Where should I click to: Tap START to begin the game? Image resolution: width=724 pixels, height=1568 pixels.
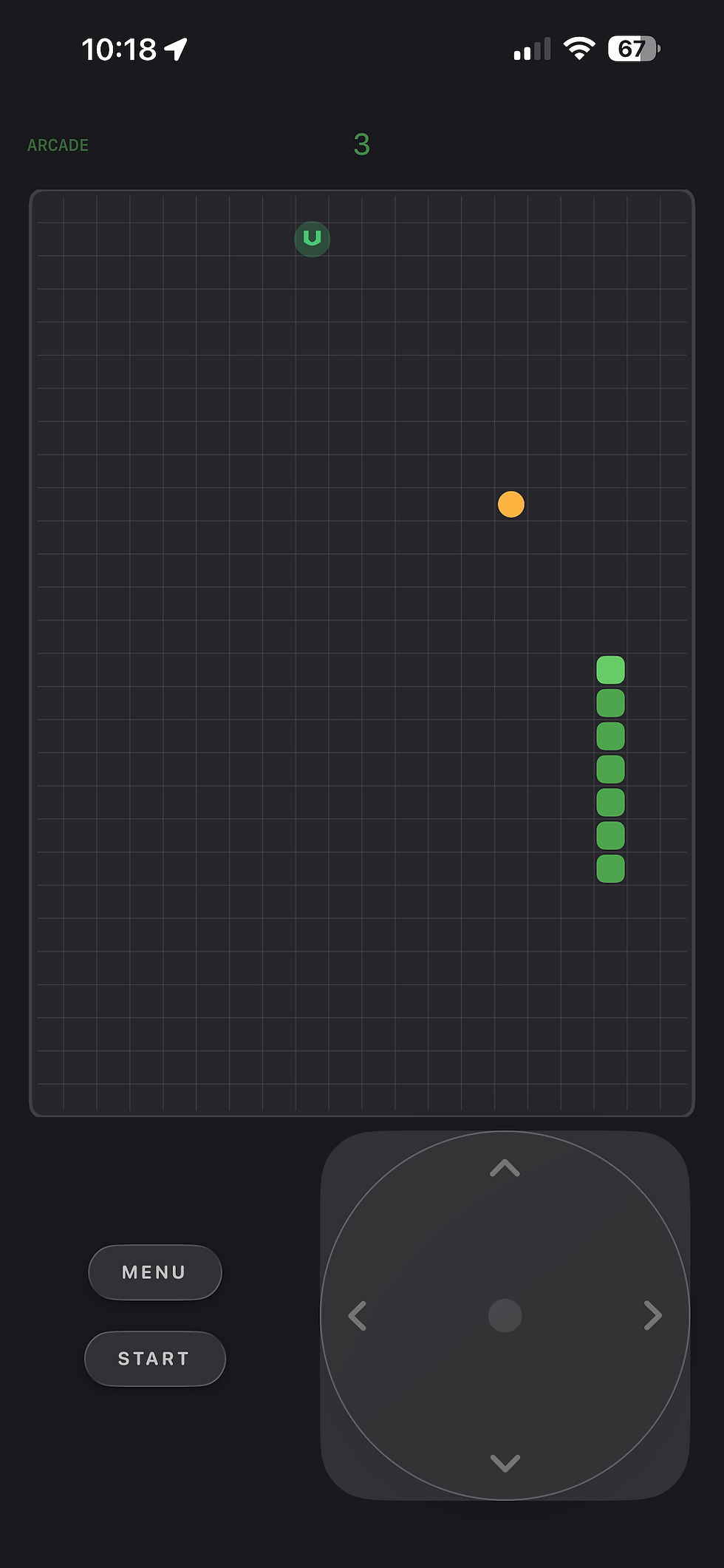[154, 1359]
